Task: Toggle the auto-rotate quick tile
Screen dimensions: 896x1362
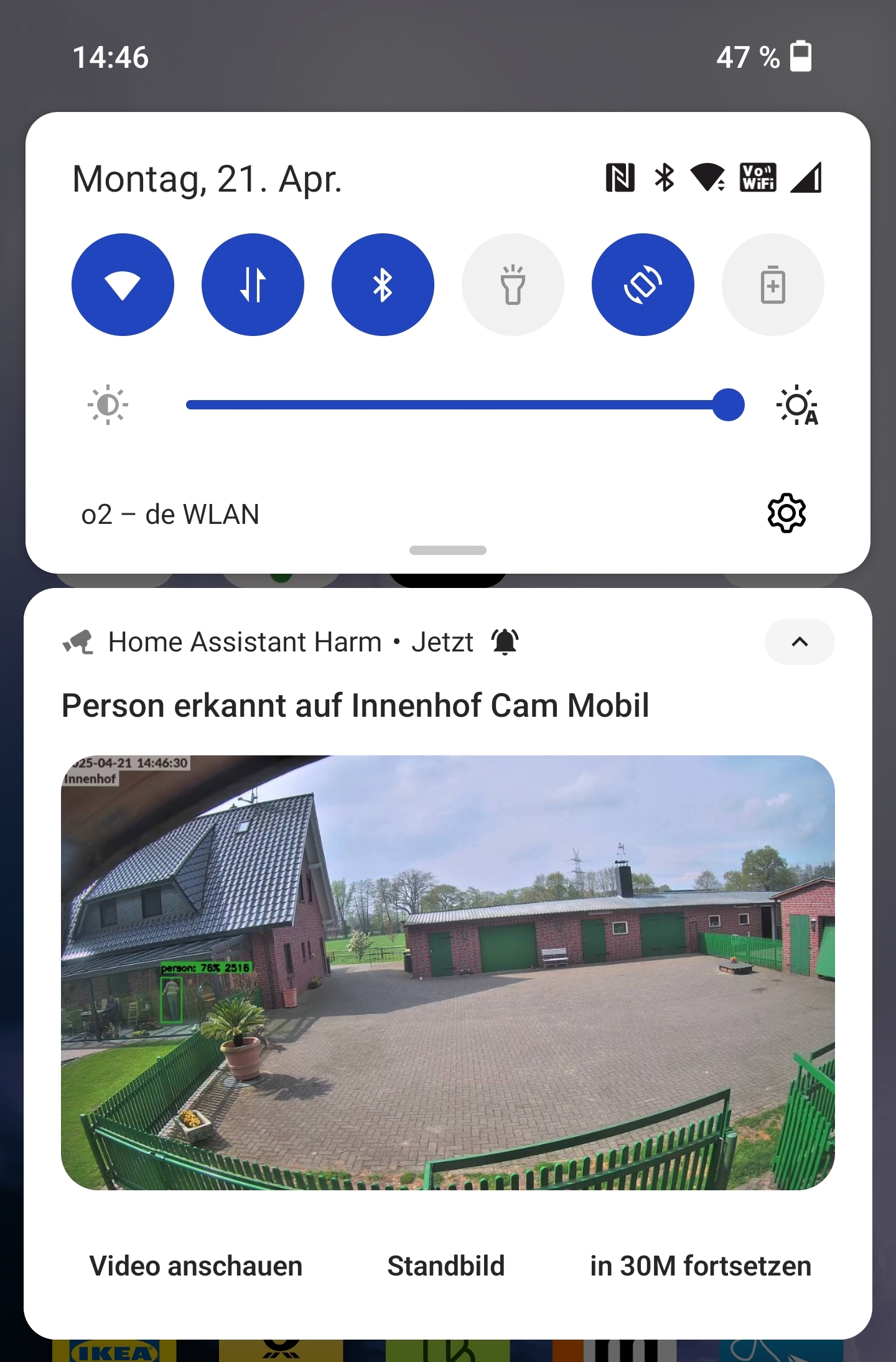Action: (x=643, y=285)
